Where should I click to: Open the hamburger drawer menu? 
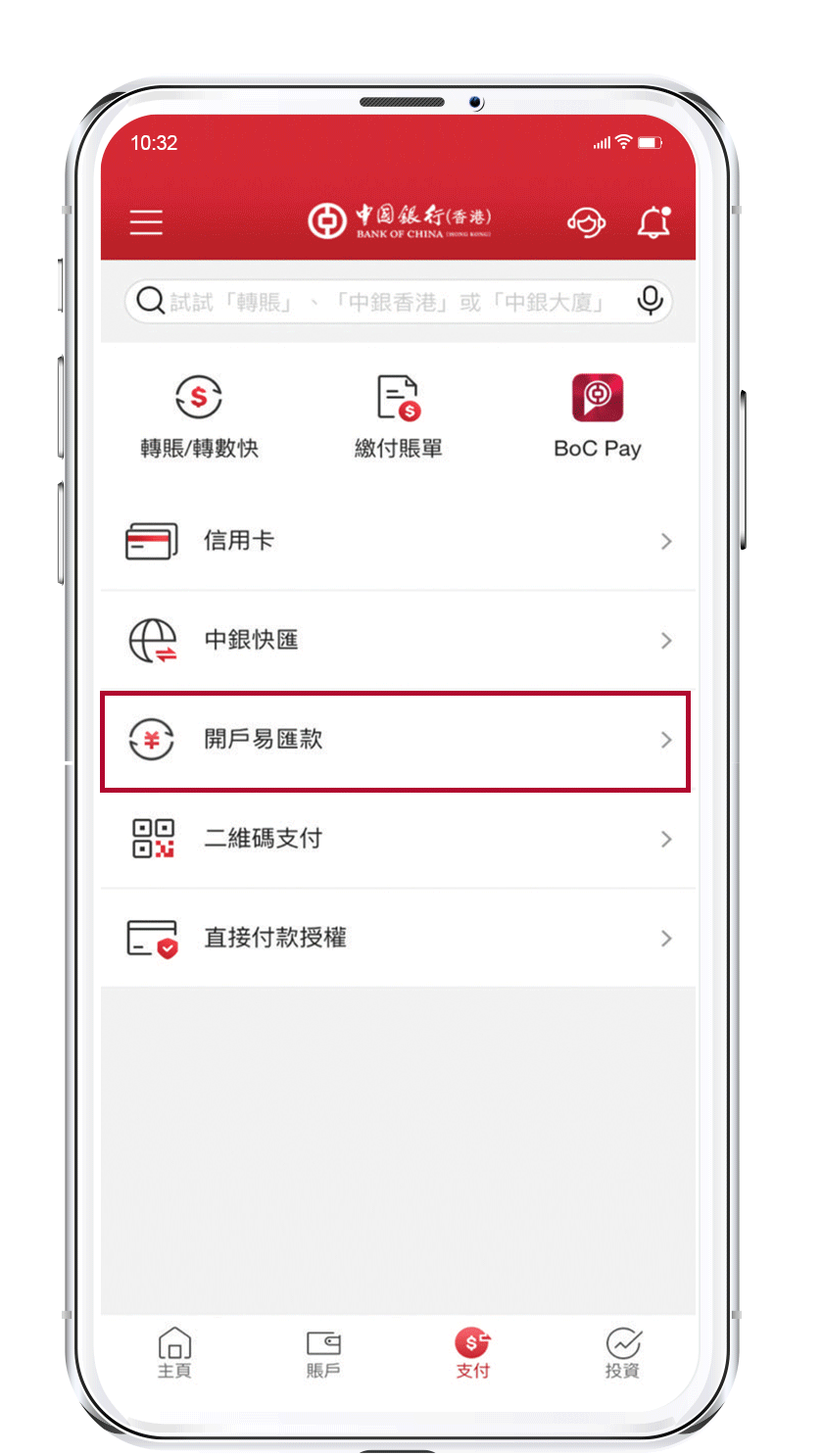[x=146, y=222]
